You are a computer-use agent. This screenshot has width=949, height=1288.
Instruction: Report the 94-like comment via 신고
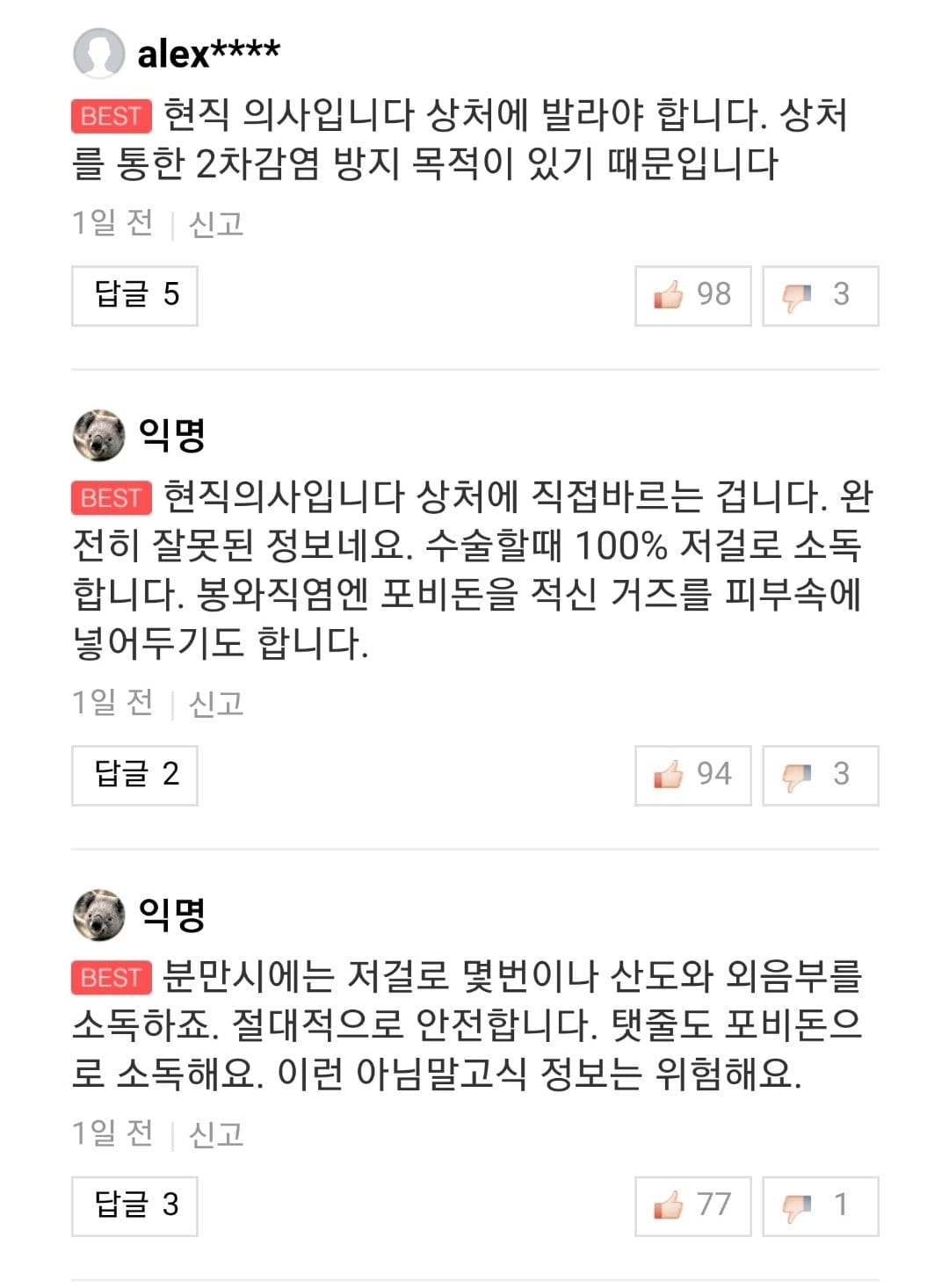pos(215,704)
